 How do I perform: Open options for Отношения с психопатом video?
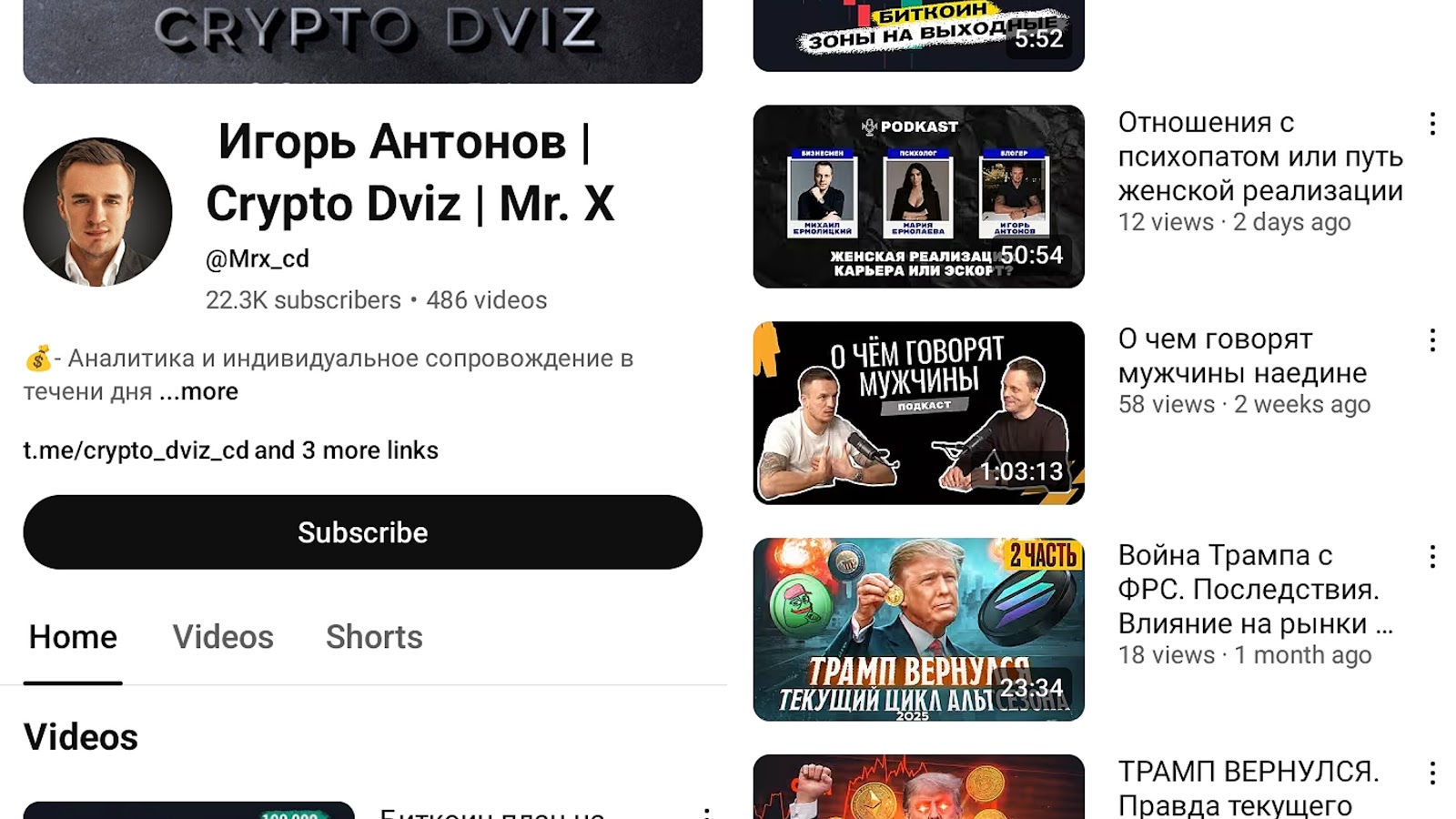click(1432, 125)
